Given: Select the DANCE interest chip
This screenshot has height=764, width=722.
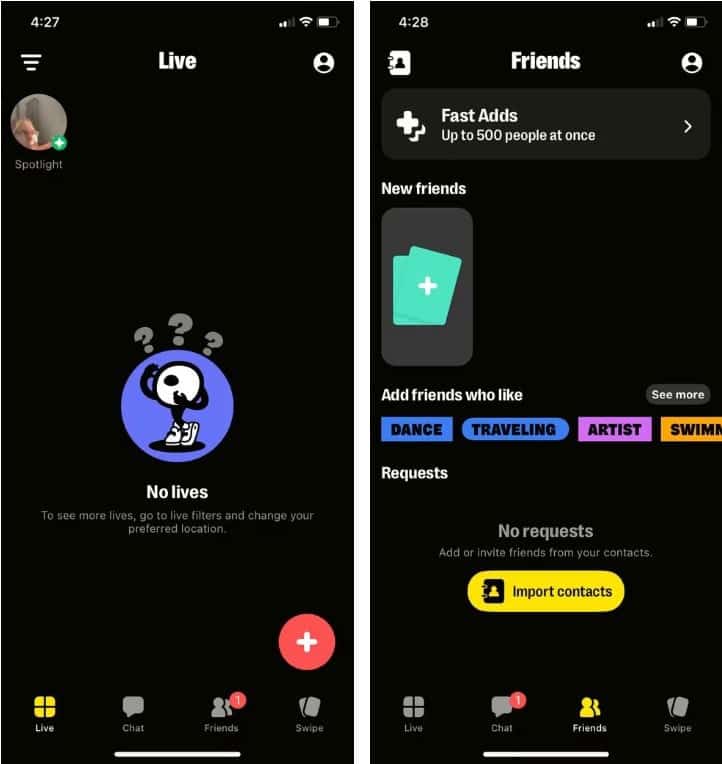Looking at the screenshot, I should coord(416,429).
